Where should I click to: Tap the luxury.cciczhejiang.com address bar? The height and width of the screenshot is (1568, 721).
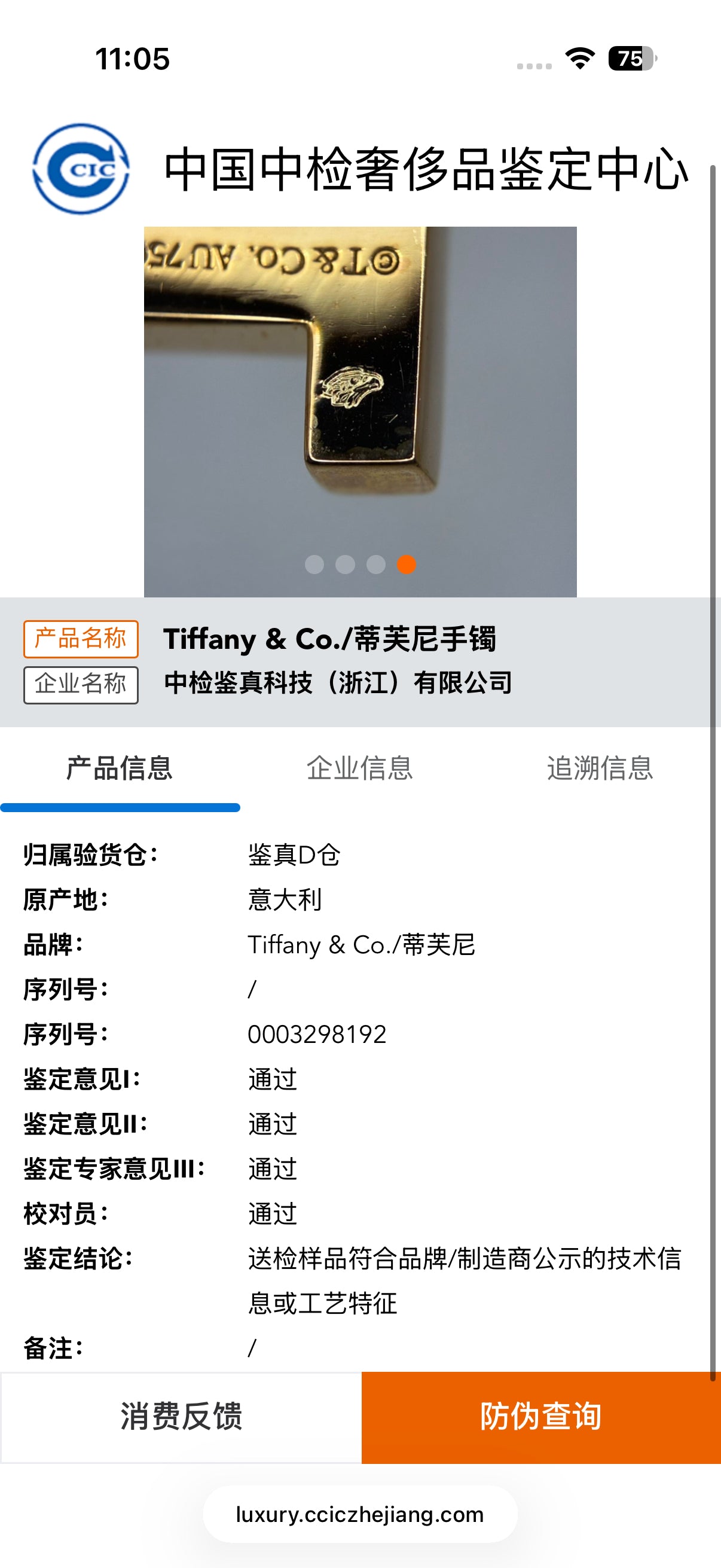click(360, 1514)
